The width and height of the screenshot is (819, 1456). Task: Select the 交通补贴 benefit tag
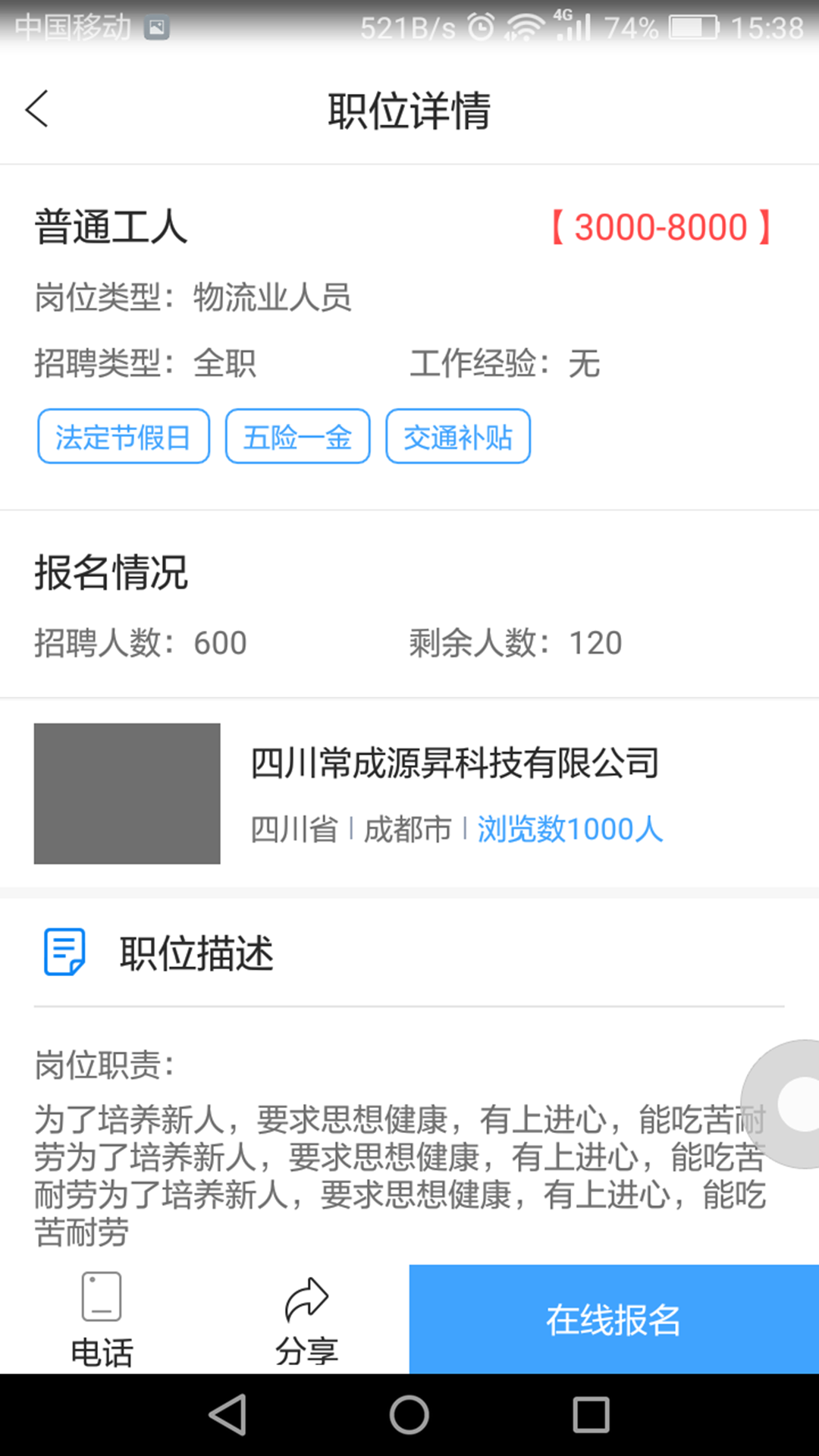[458, 436]
